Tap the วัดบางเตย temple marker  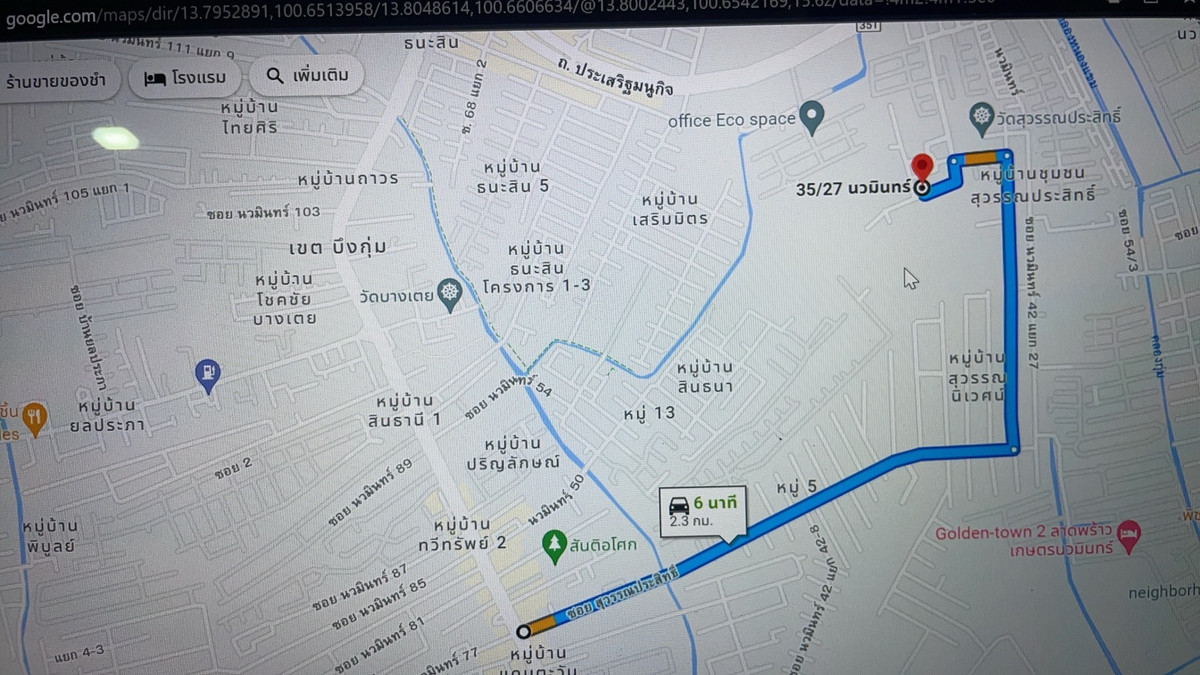click(x=450, y=295)
